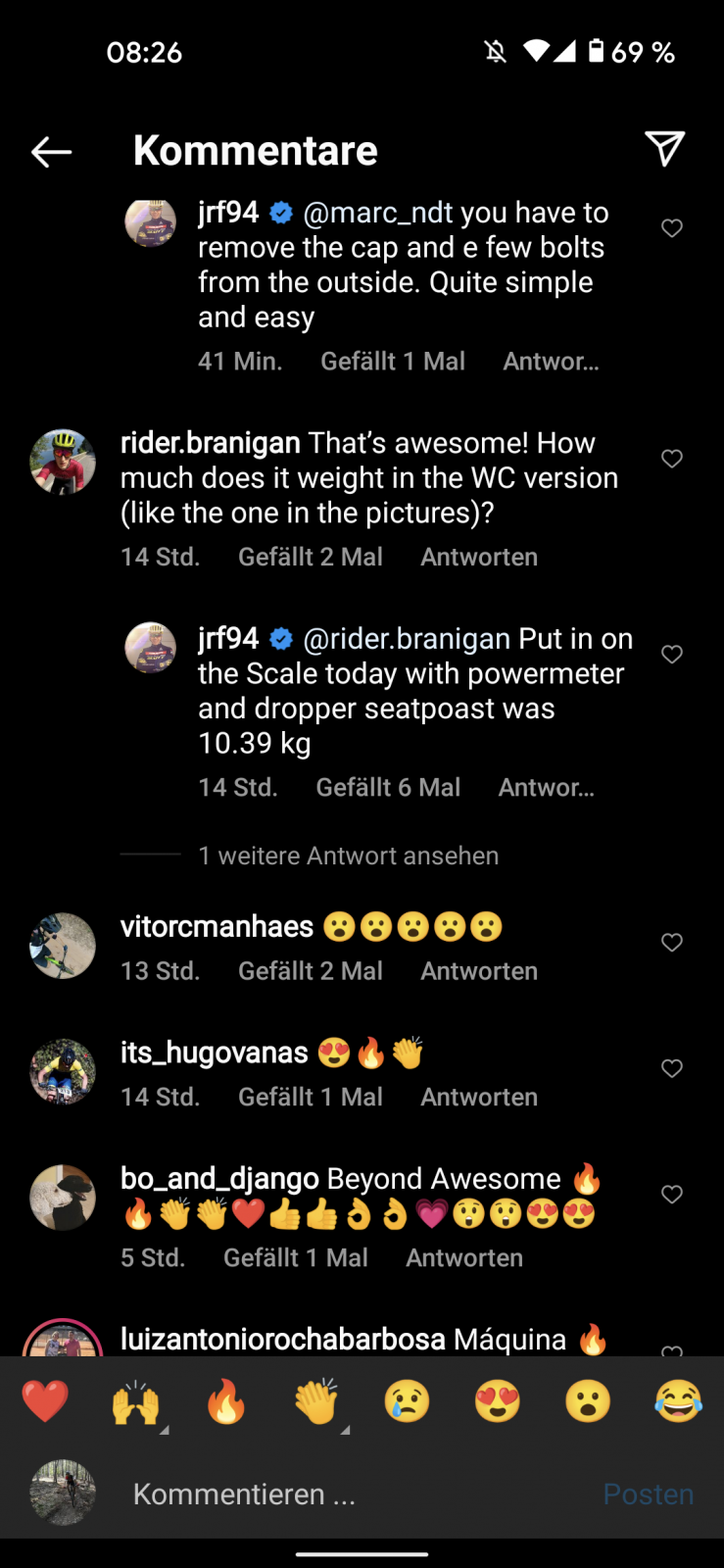Reply to rider.branigan's comment

479,557
